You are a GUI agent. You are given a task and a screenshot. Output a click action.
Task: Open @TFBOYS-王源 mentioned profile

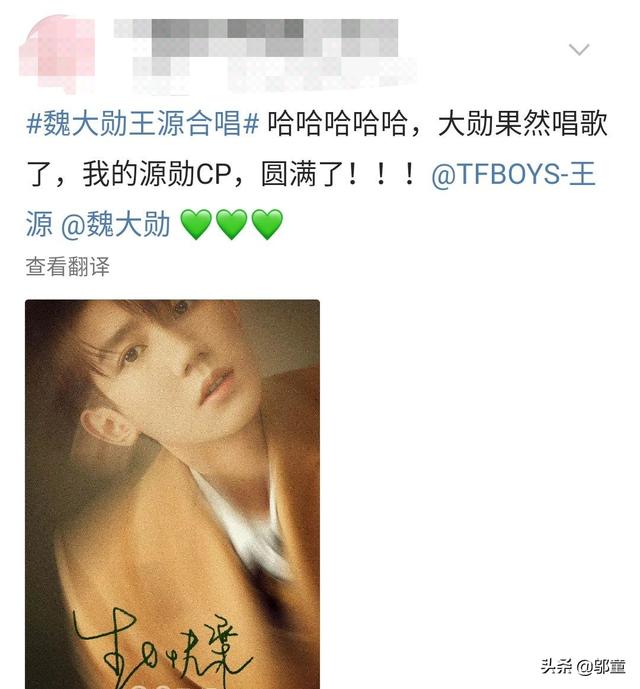coord(513,175)
